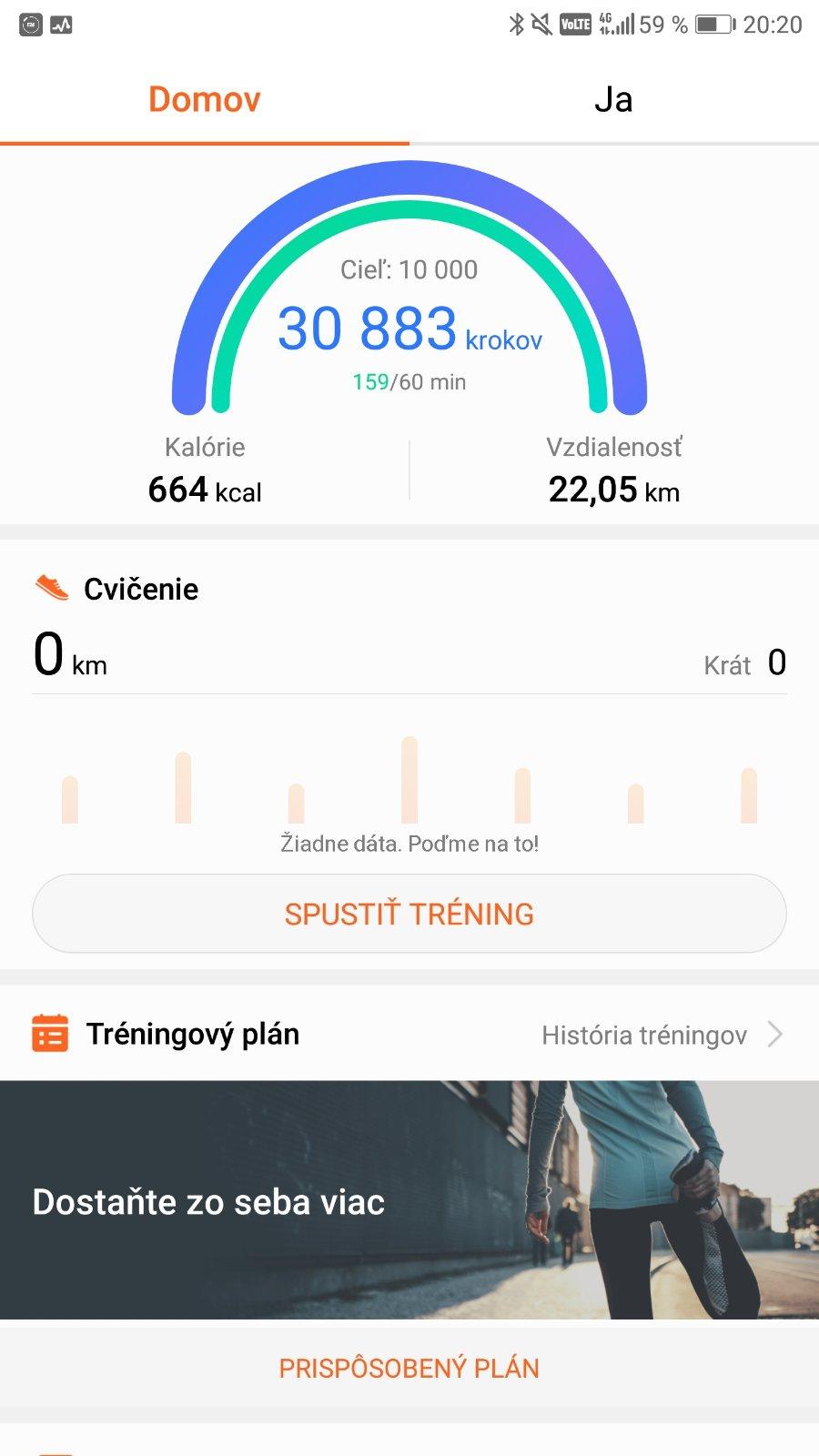Switch to the Ja tab
This screenshot has width=819, height=1456.
(613, 100)
